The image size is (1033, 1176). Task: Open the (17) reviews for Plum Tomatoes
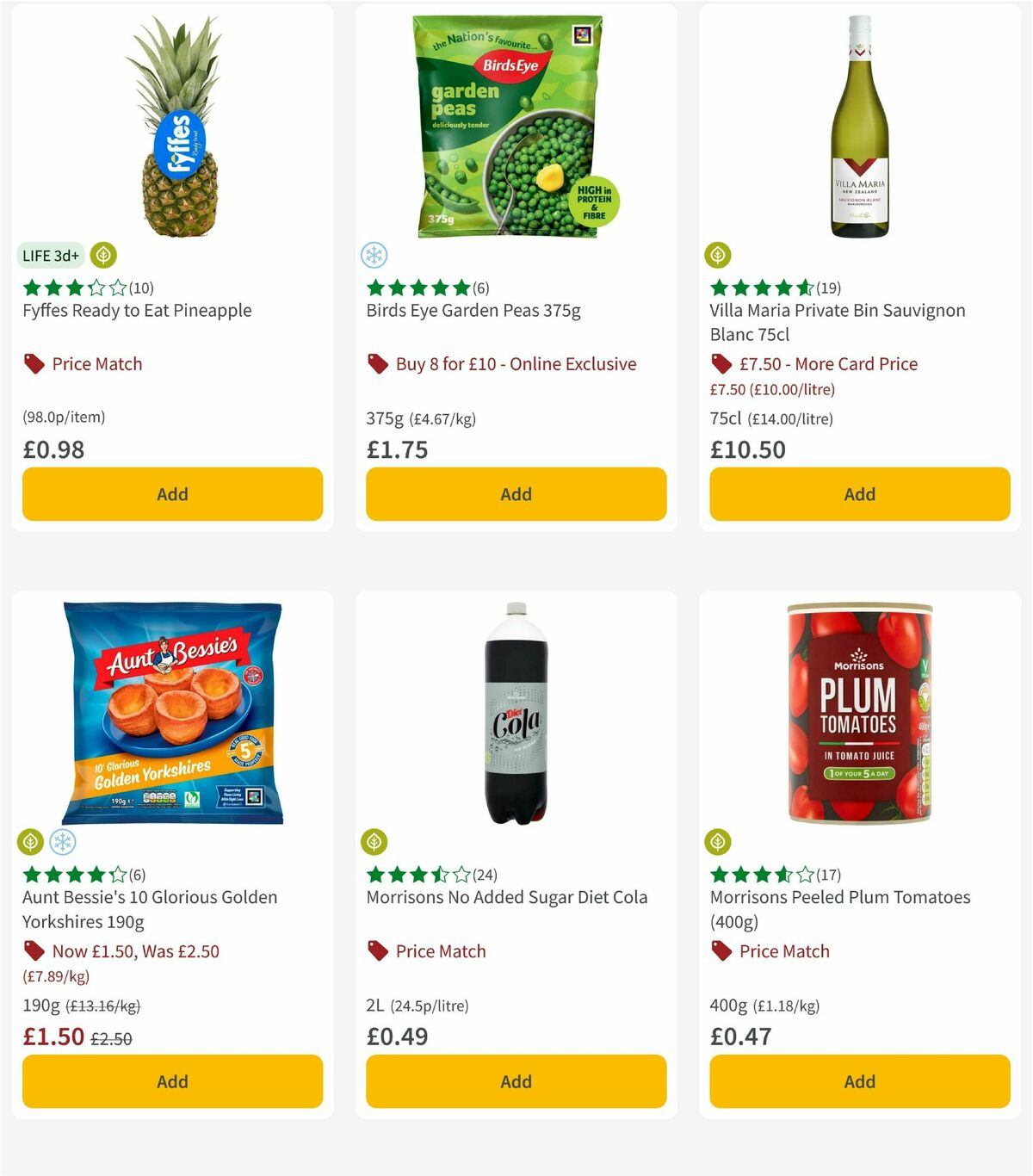click(827, 874)
